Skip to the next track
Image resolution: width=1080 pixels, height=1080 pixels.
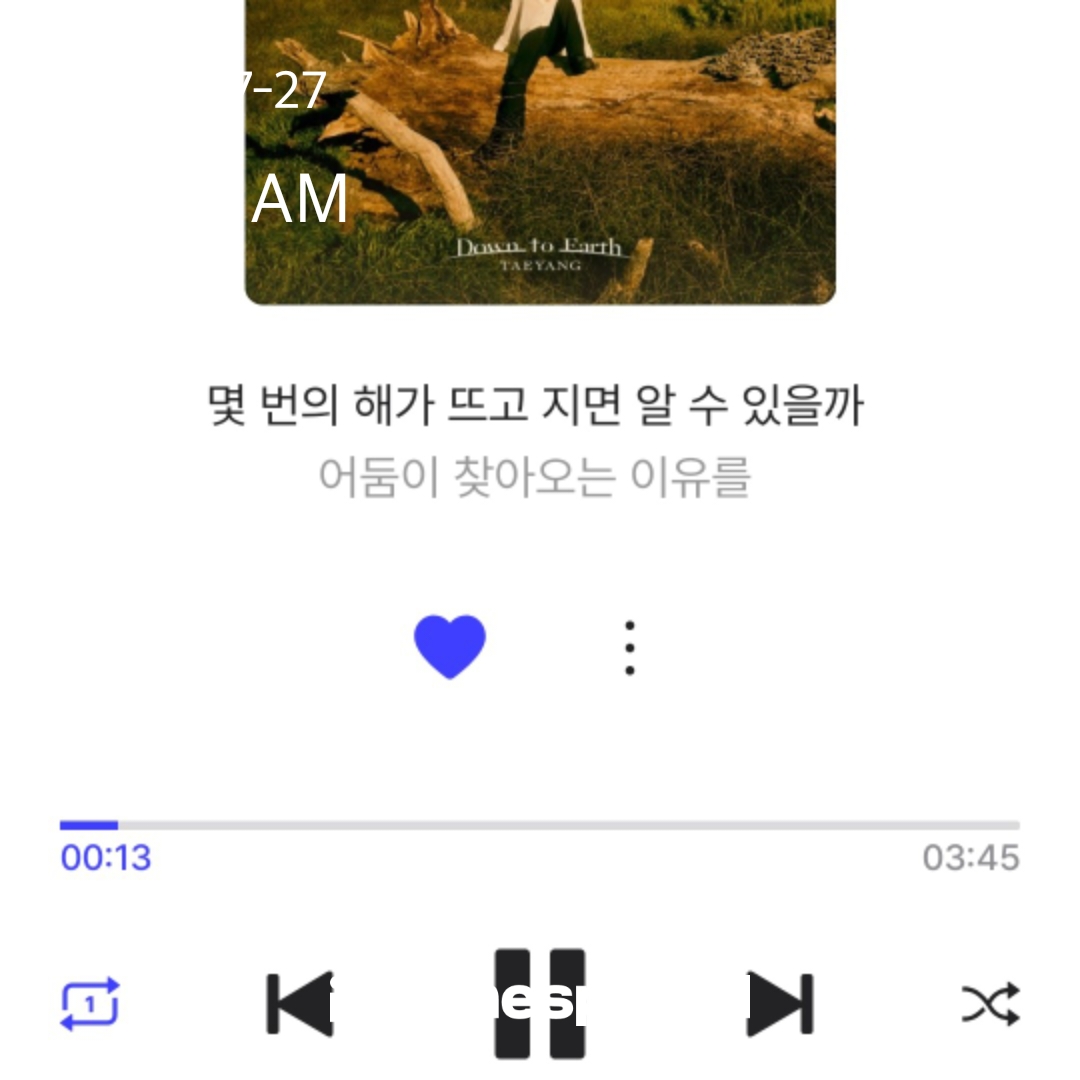781,1003
